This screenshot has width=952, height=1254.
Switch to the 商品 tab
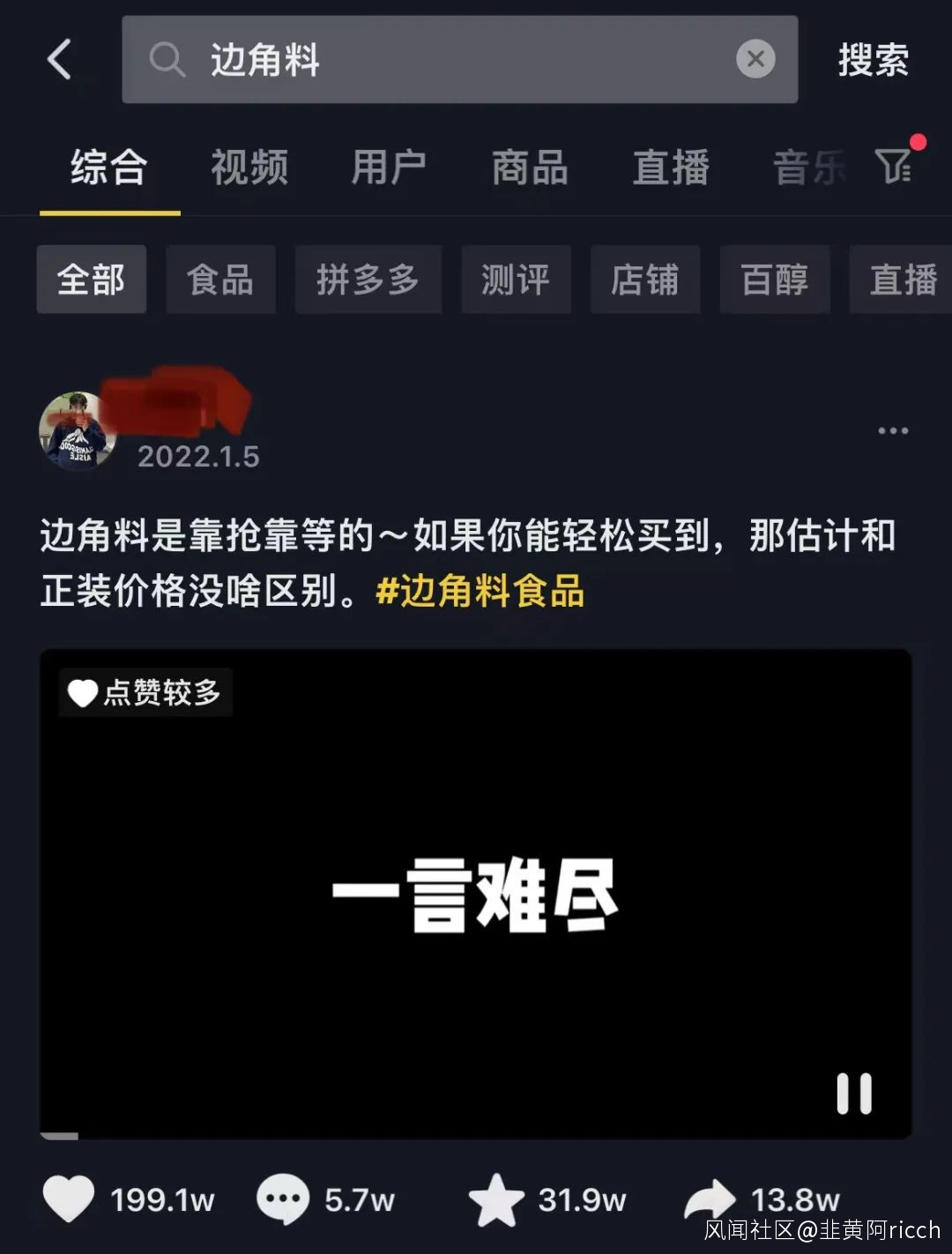(530, 168)
